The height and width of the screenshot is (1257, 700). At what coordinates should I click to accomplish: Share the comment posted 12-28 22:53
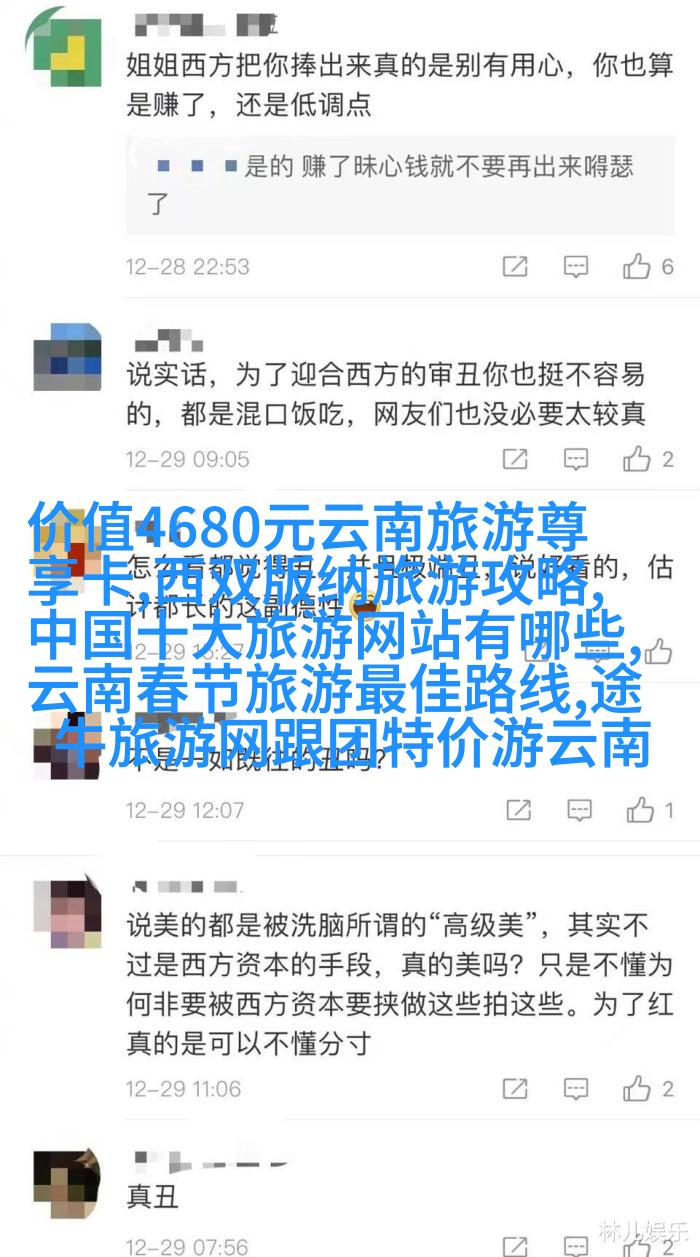tap(515, 266)
